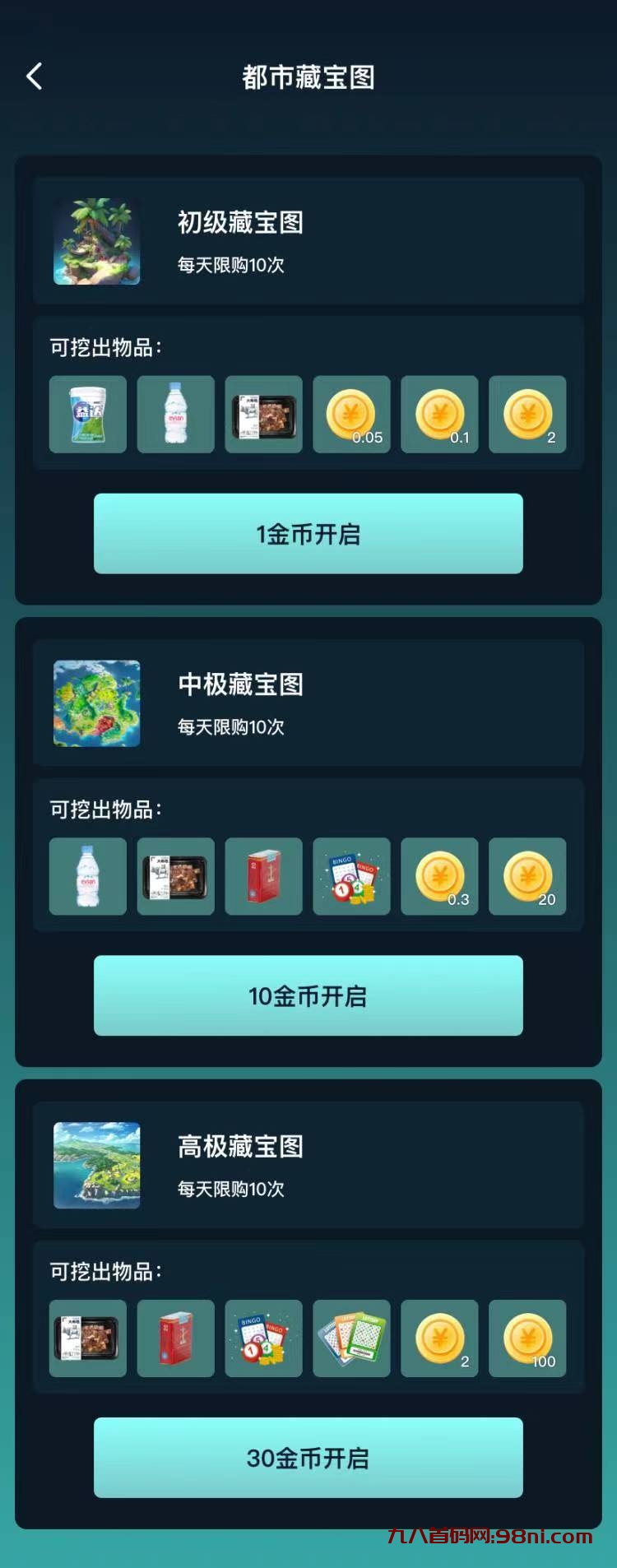617x1568 pixels.
Task: Select the 益达 gum prize icon
Action: [x=87, y=415]
